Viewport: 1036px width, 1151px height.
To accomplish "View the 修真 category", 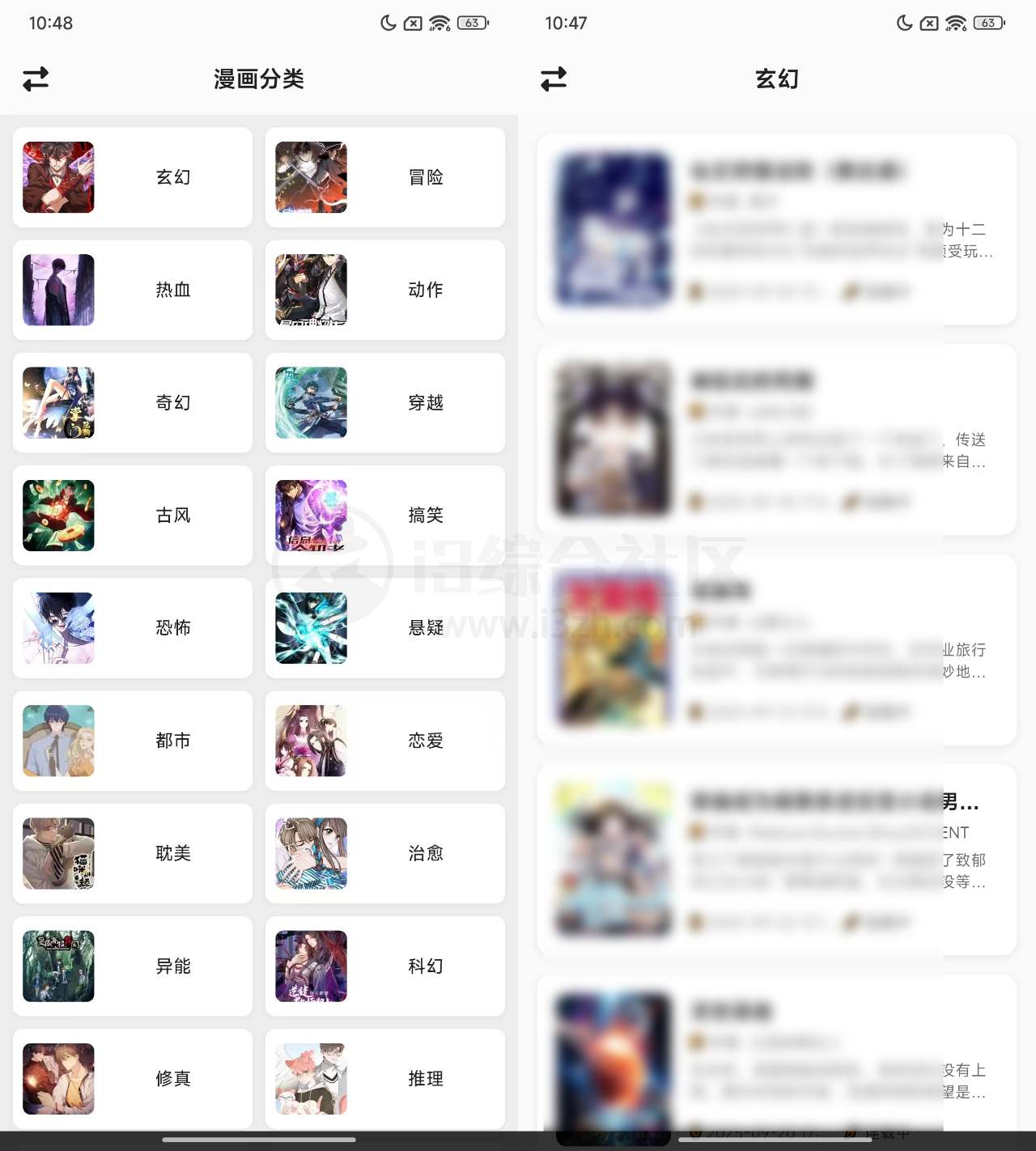I will [133, 1078].
